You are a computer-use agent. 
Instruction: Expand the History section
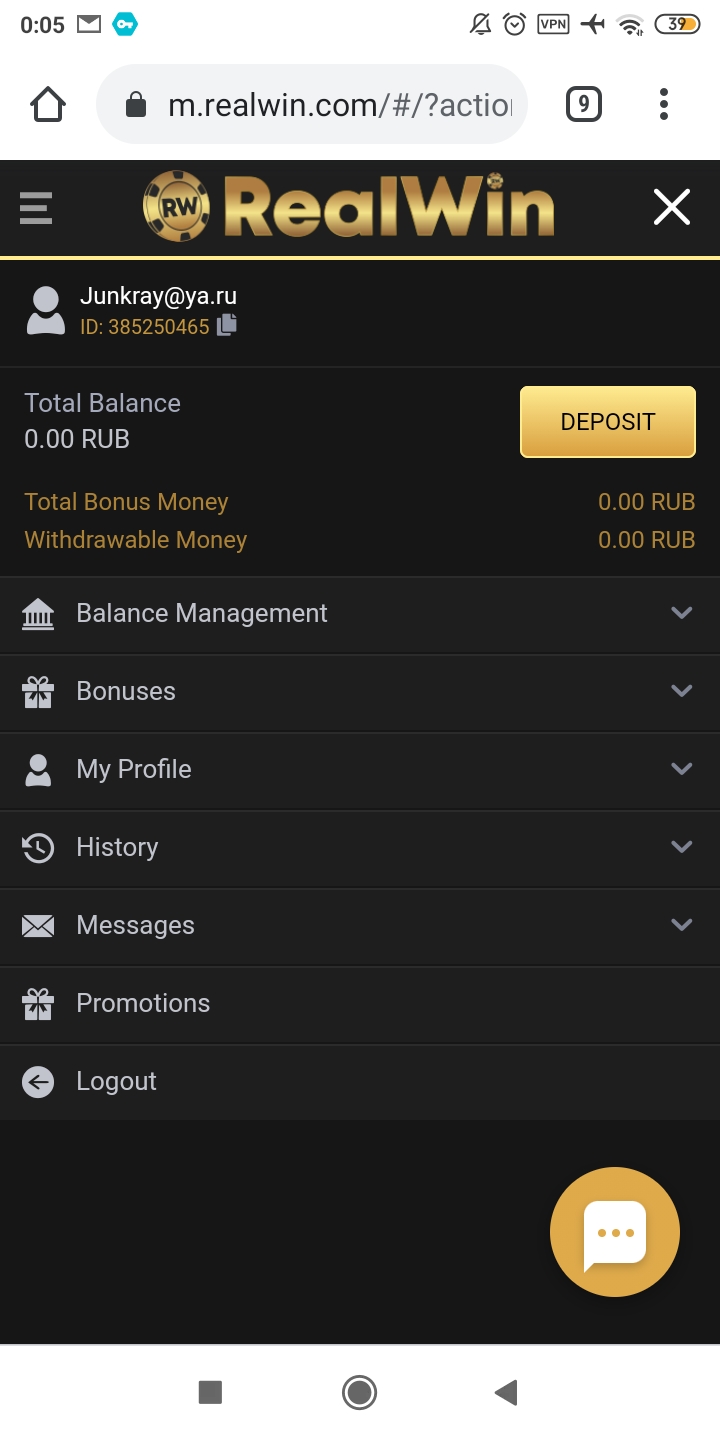pos(360,848)
